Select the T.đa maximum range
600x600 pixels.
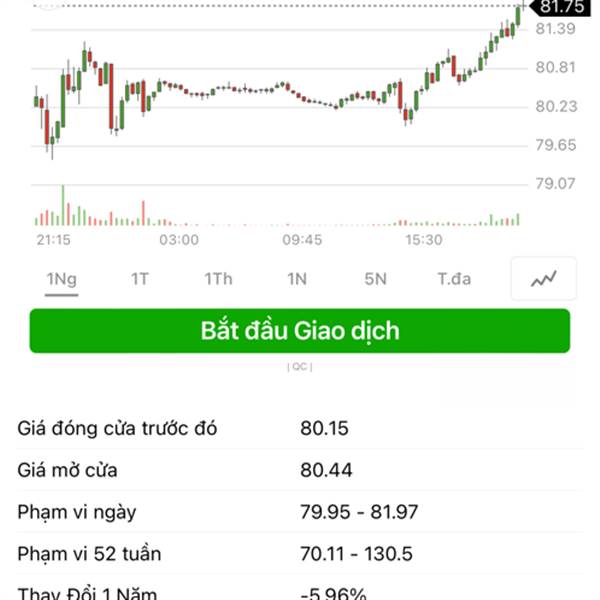[x=454, y=279]
